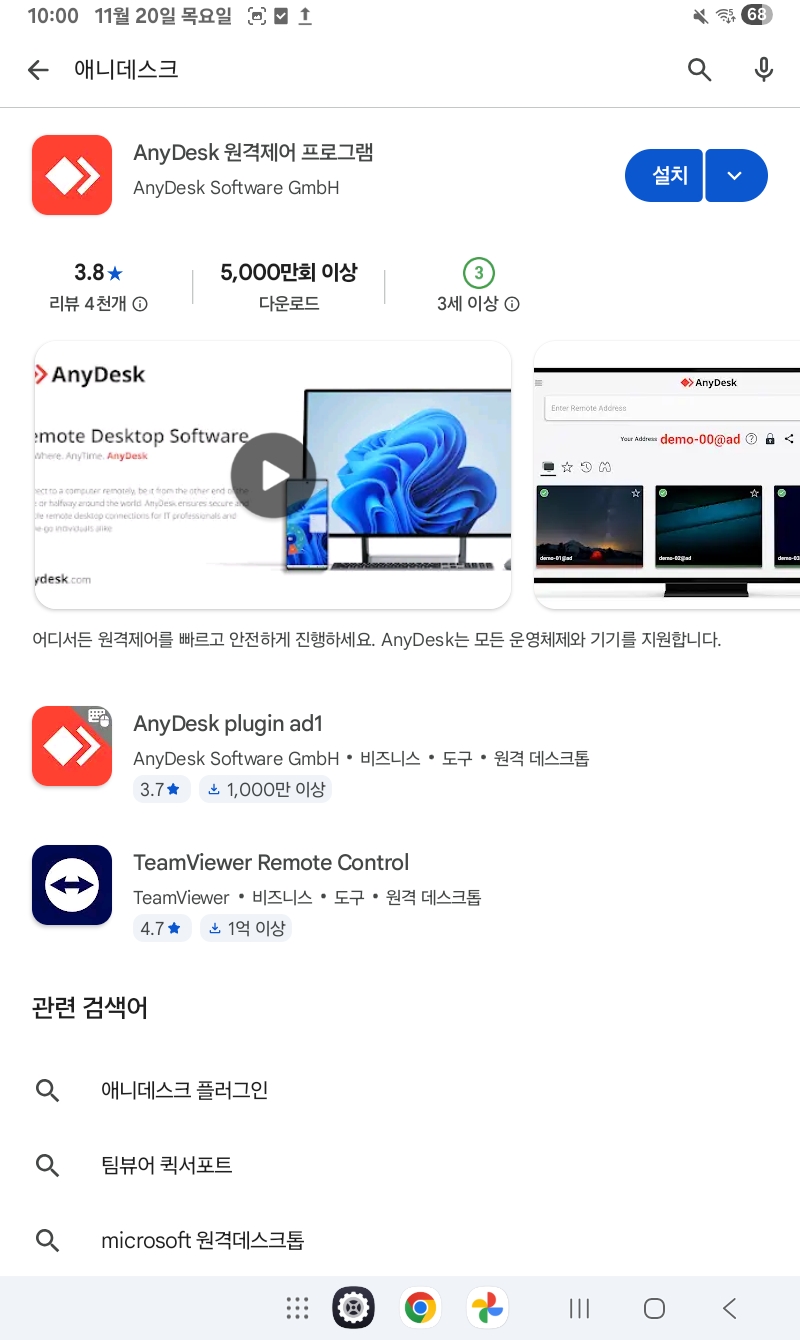Tap the search magnifier in the top bar

(x=699, y=70)
